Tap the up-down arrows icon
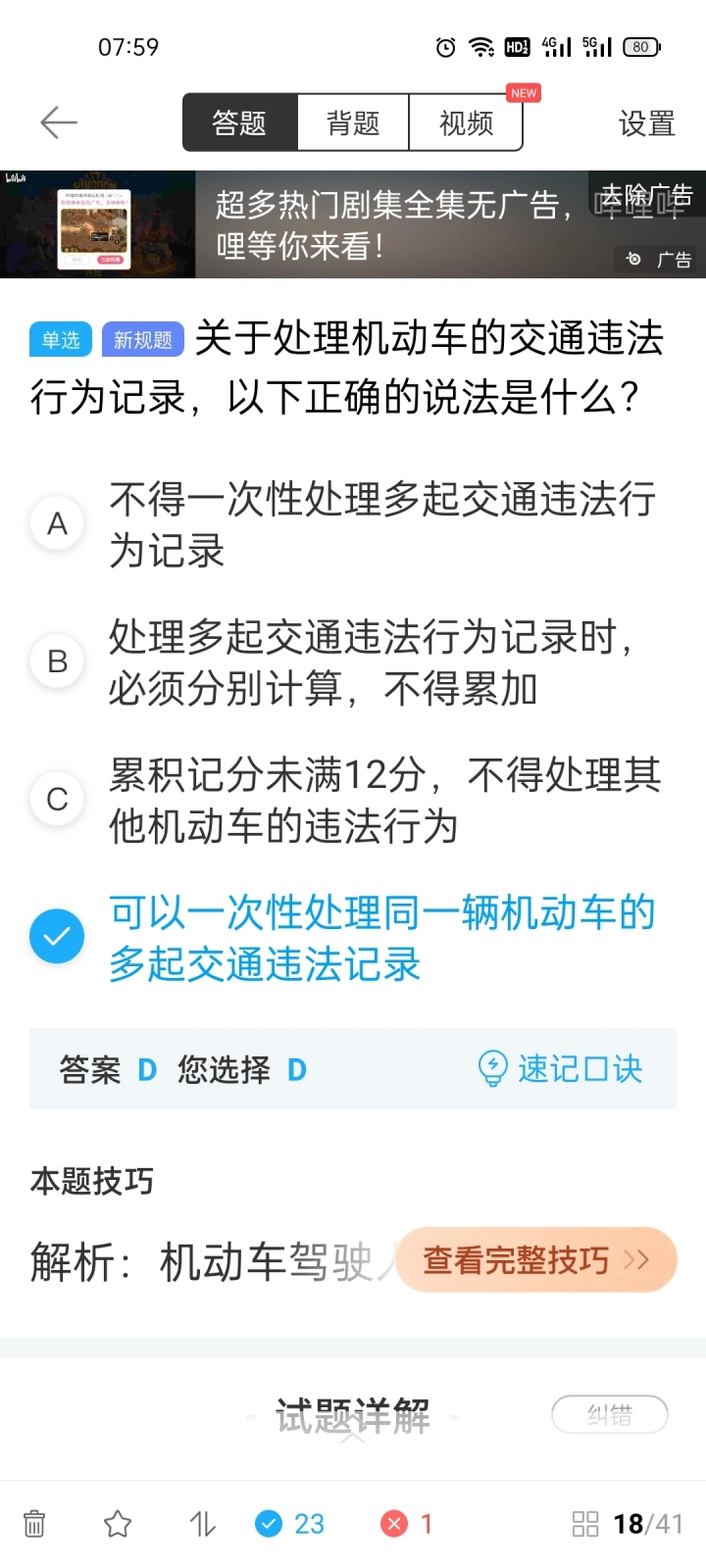Screen dimensions: 706x1568 [x=202, y=1524]
